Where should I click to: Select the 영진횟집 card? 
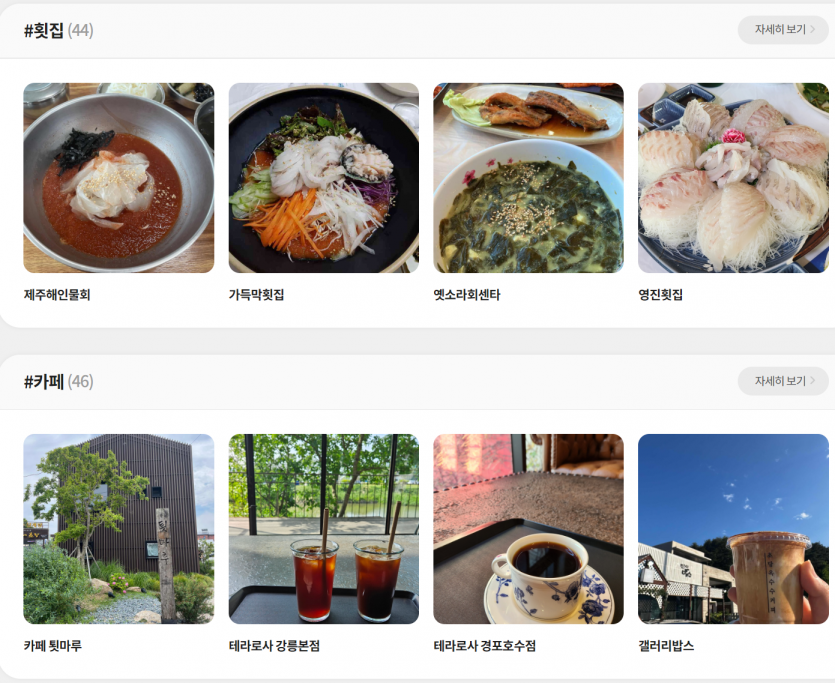733,178
